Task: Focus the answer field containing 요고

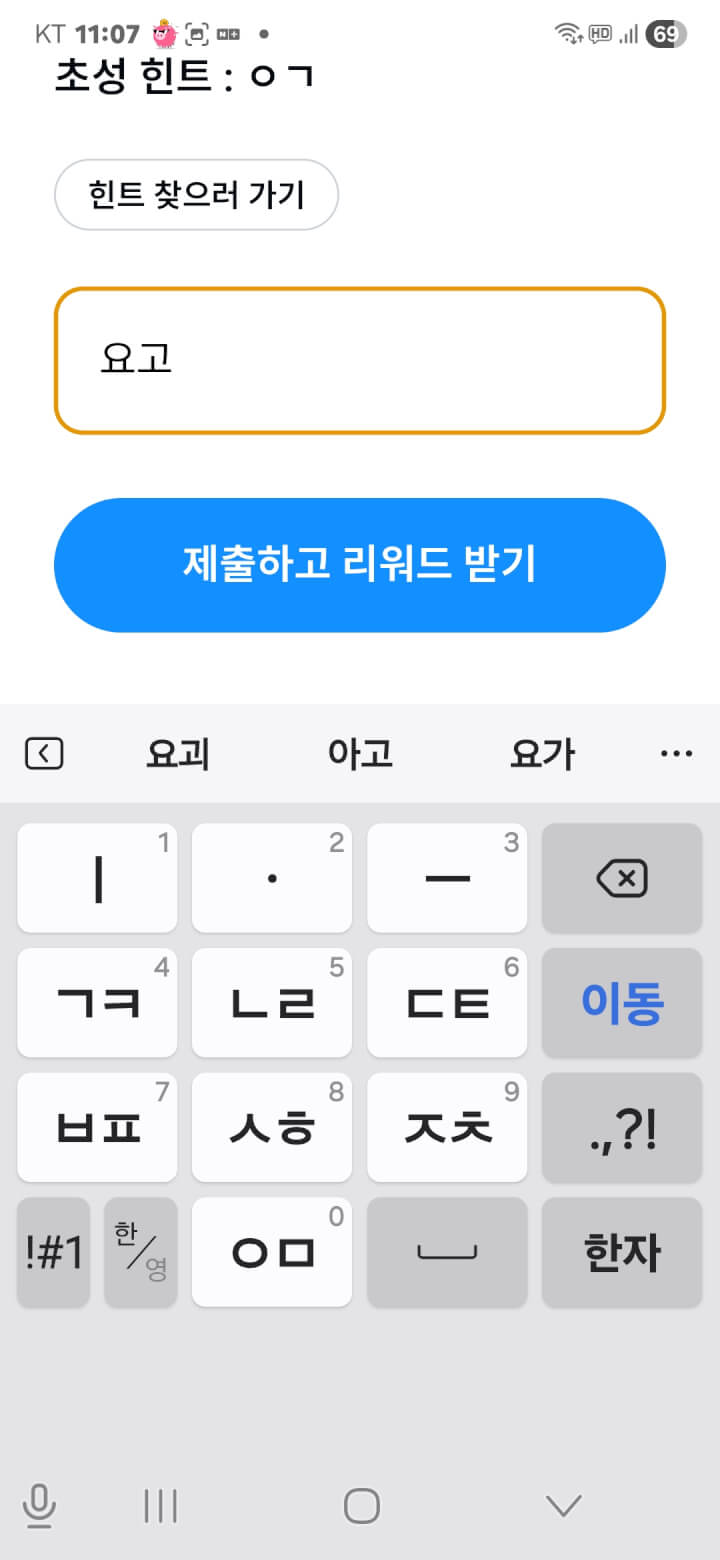Action: click(359, 361)
